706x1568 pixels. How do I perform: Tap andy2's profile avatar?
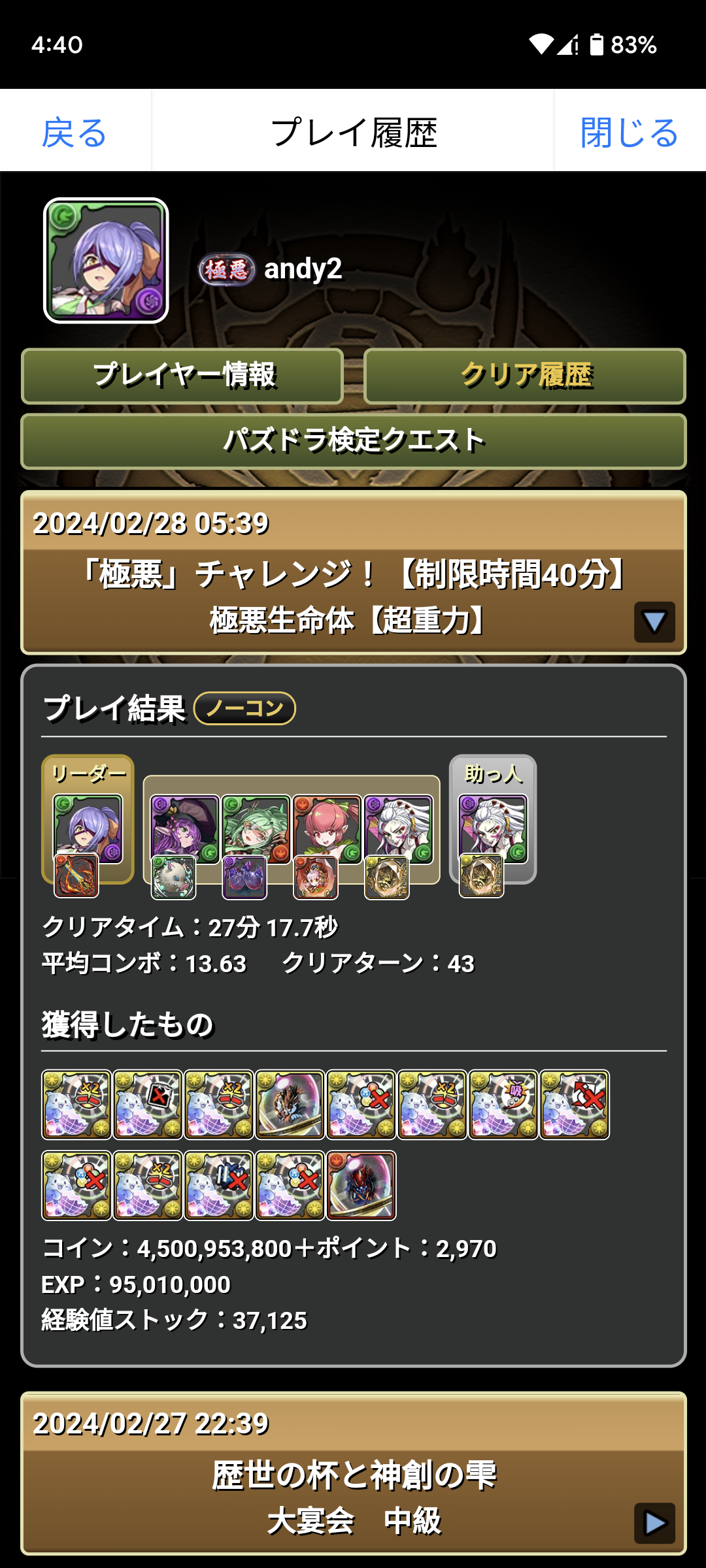tap(106, 260)
